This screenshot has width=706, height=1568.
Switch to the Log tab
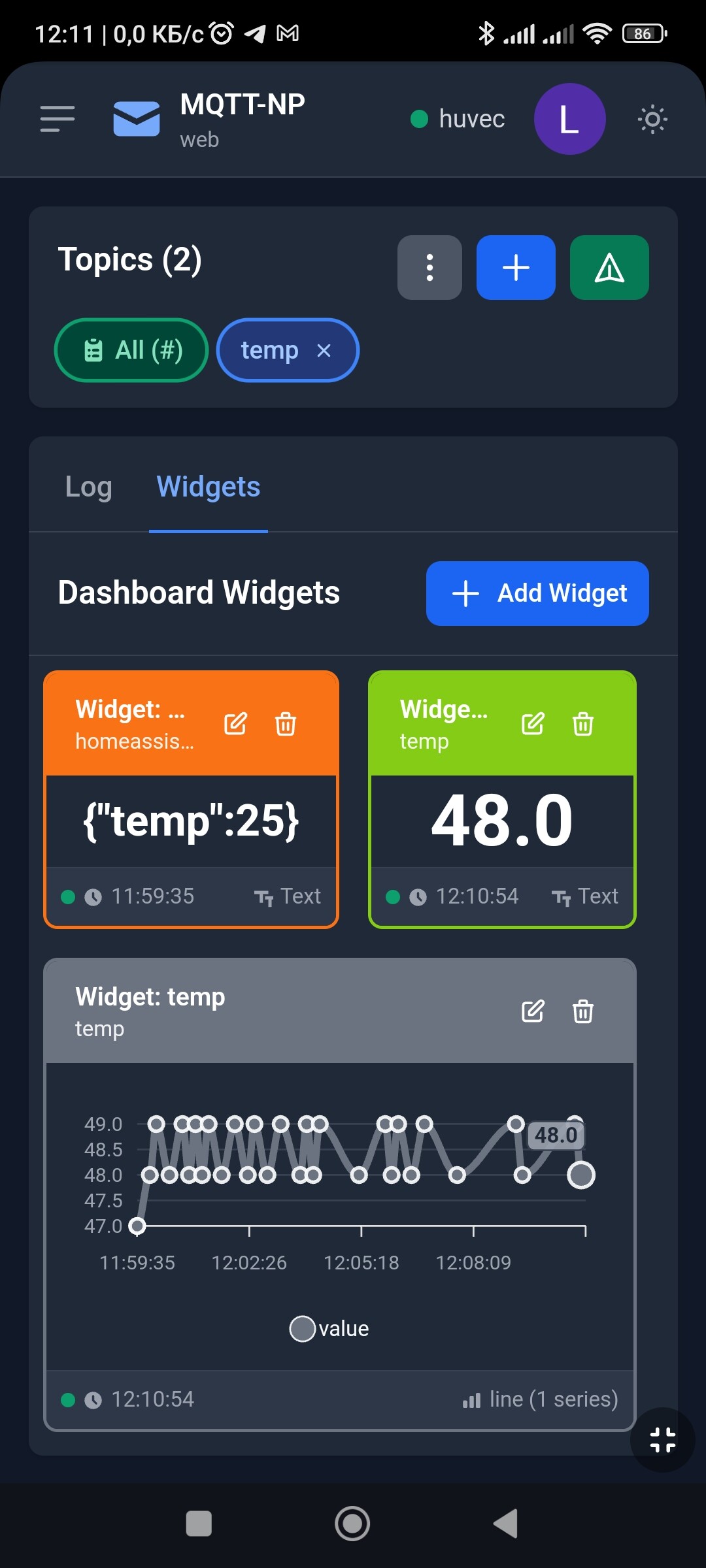point(89,487)
